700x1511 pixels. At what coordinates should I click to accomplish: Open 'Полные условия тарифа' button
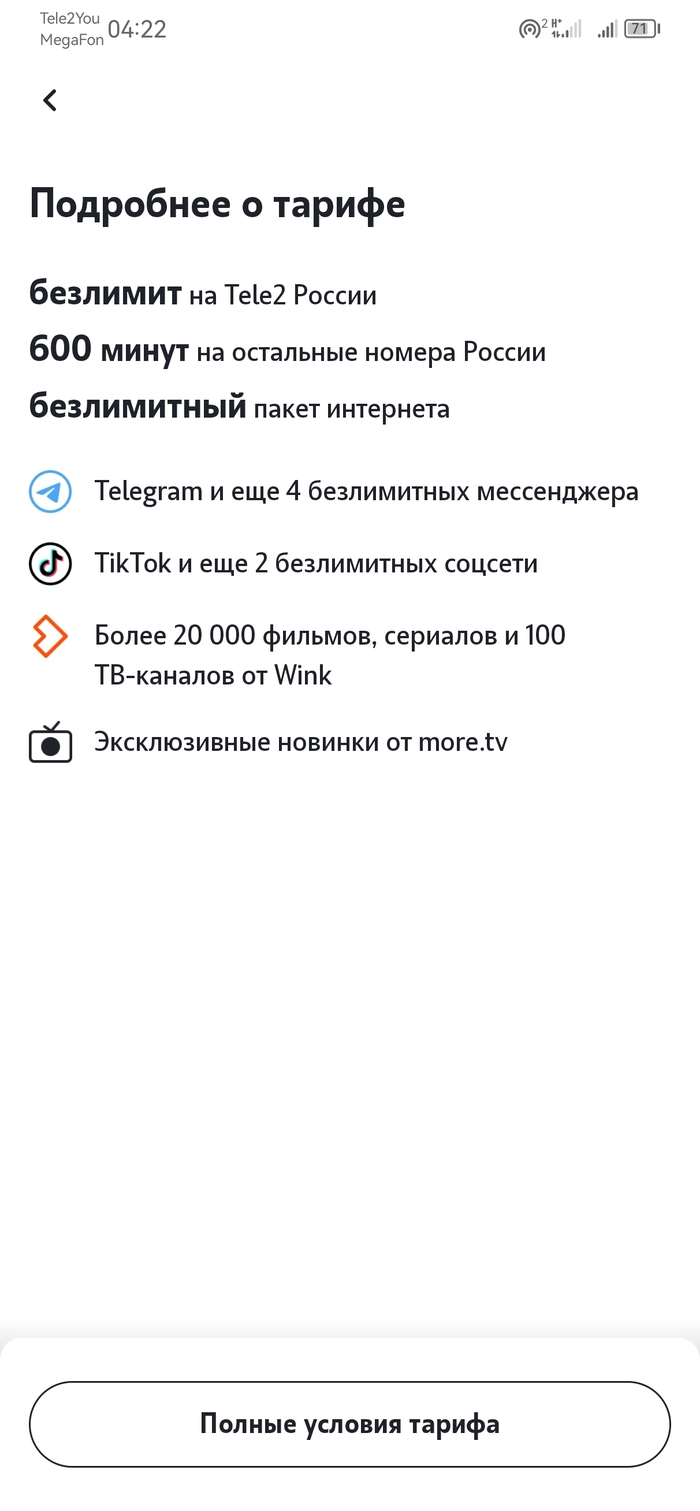(x=349, y=1424)
